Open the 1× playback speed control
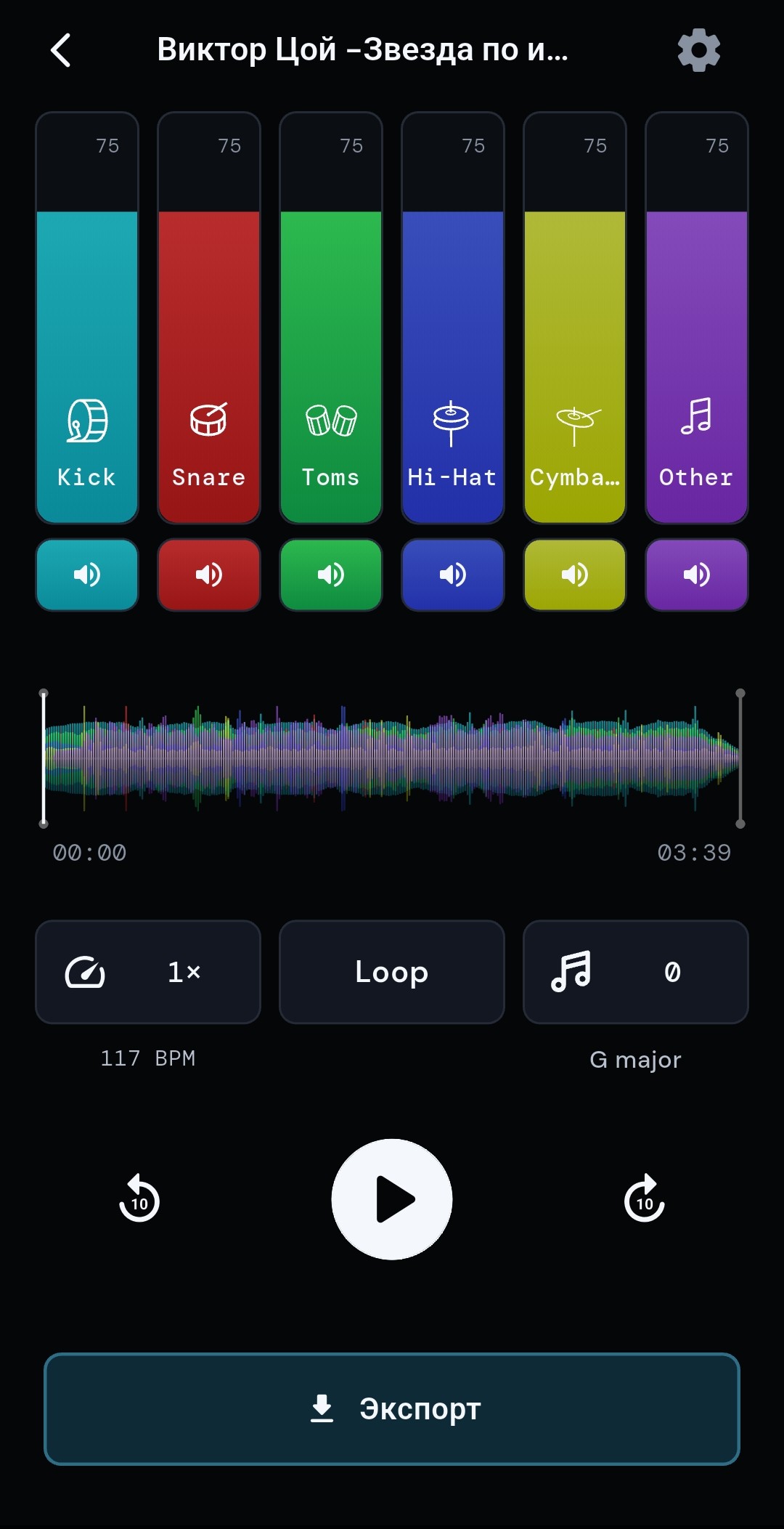The width and height of the screenshot is (784, 1529). [148, 972]
